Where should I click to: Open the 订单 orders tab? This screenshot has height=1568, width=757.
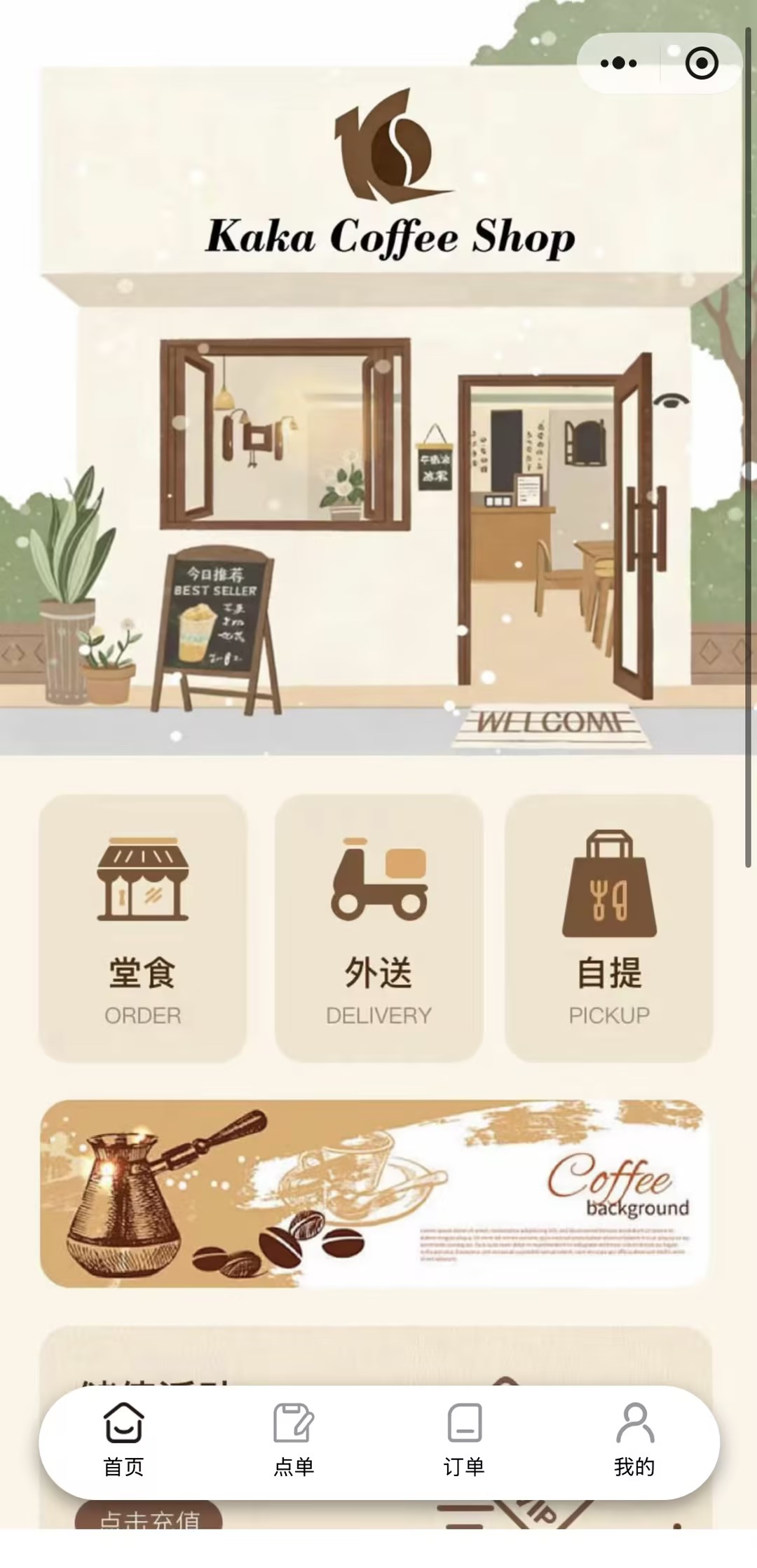464,1440
